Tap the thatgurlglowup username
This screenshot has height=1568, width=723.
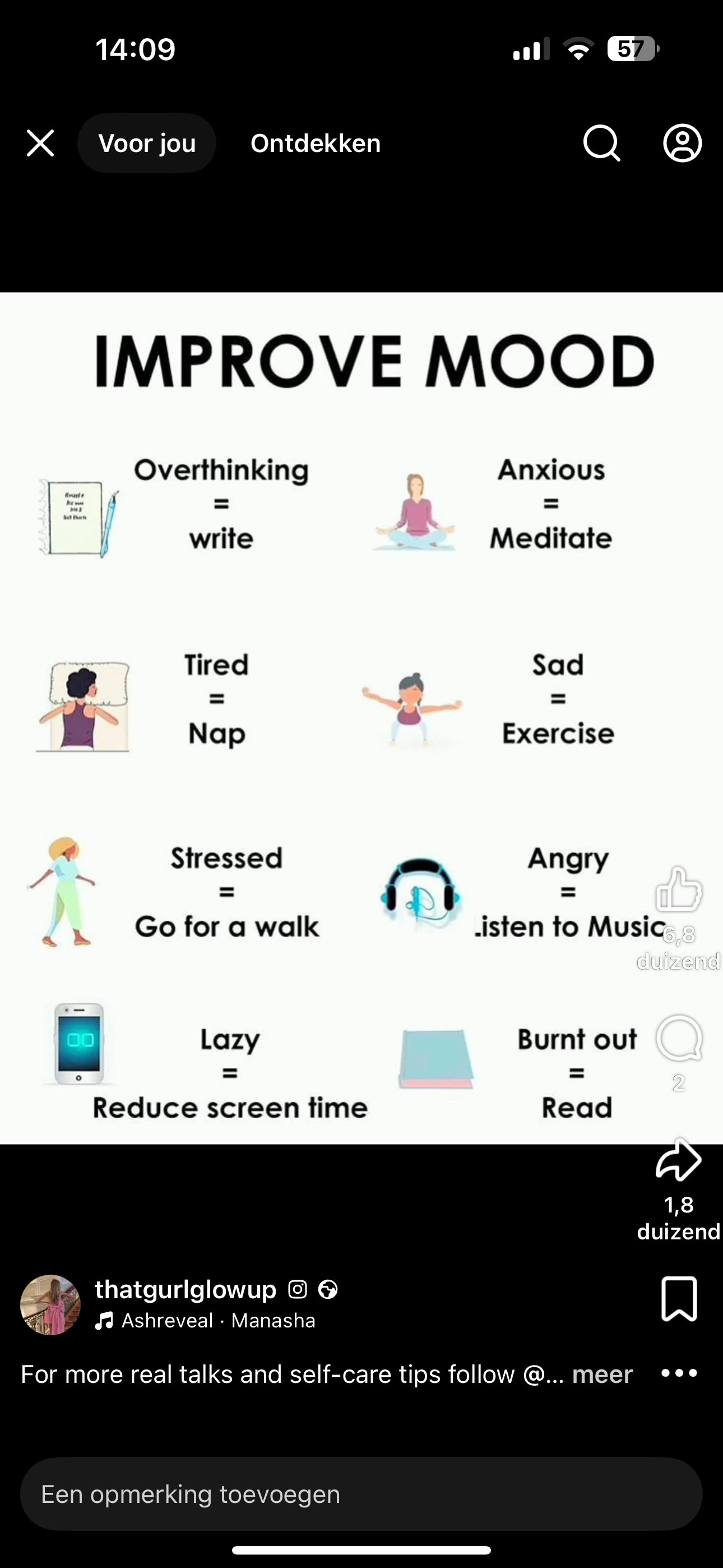(186, 1289)
